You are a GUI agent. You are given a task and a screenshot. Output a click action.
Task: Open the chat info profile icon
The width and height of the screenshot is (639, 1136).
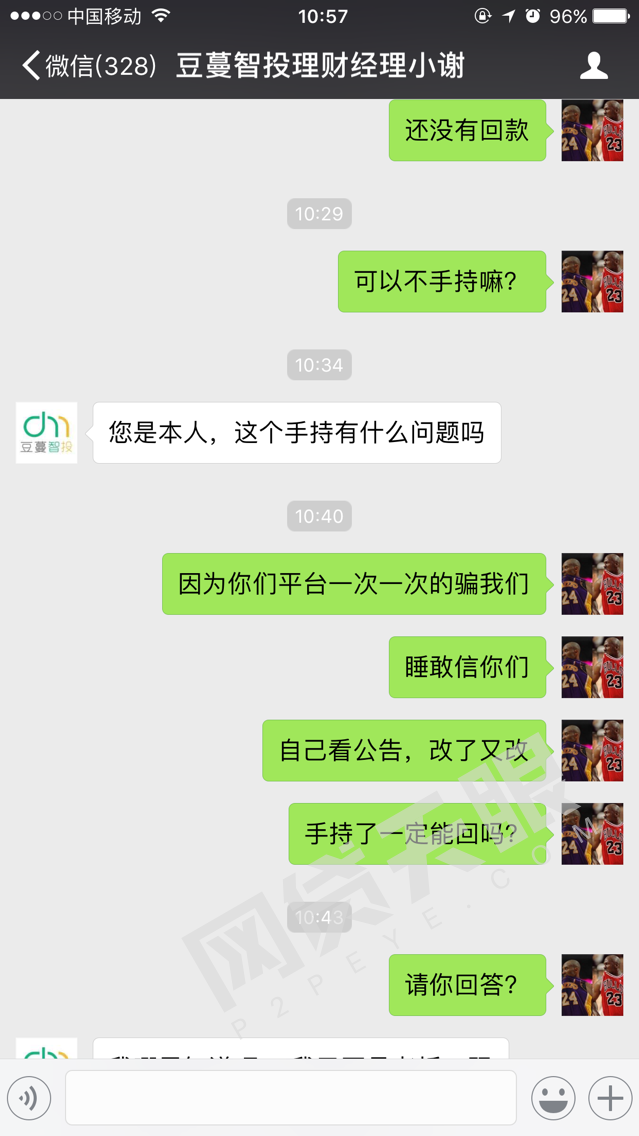[x=594, y=66]
